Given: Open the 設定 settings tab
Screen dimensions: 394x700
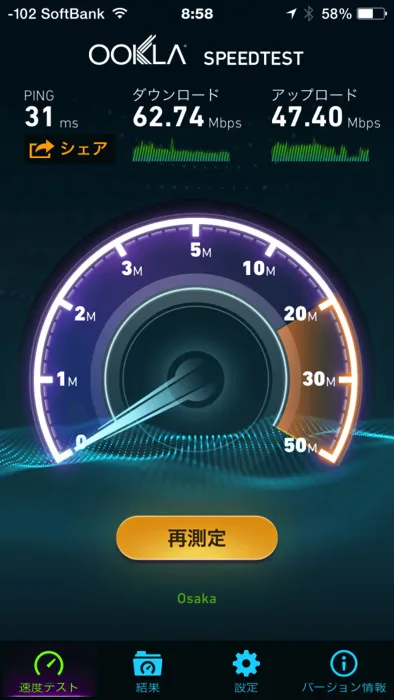Looking at the screenshot, I should [x=246, y=670].
